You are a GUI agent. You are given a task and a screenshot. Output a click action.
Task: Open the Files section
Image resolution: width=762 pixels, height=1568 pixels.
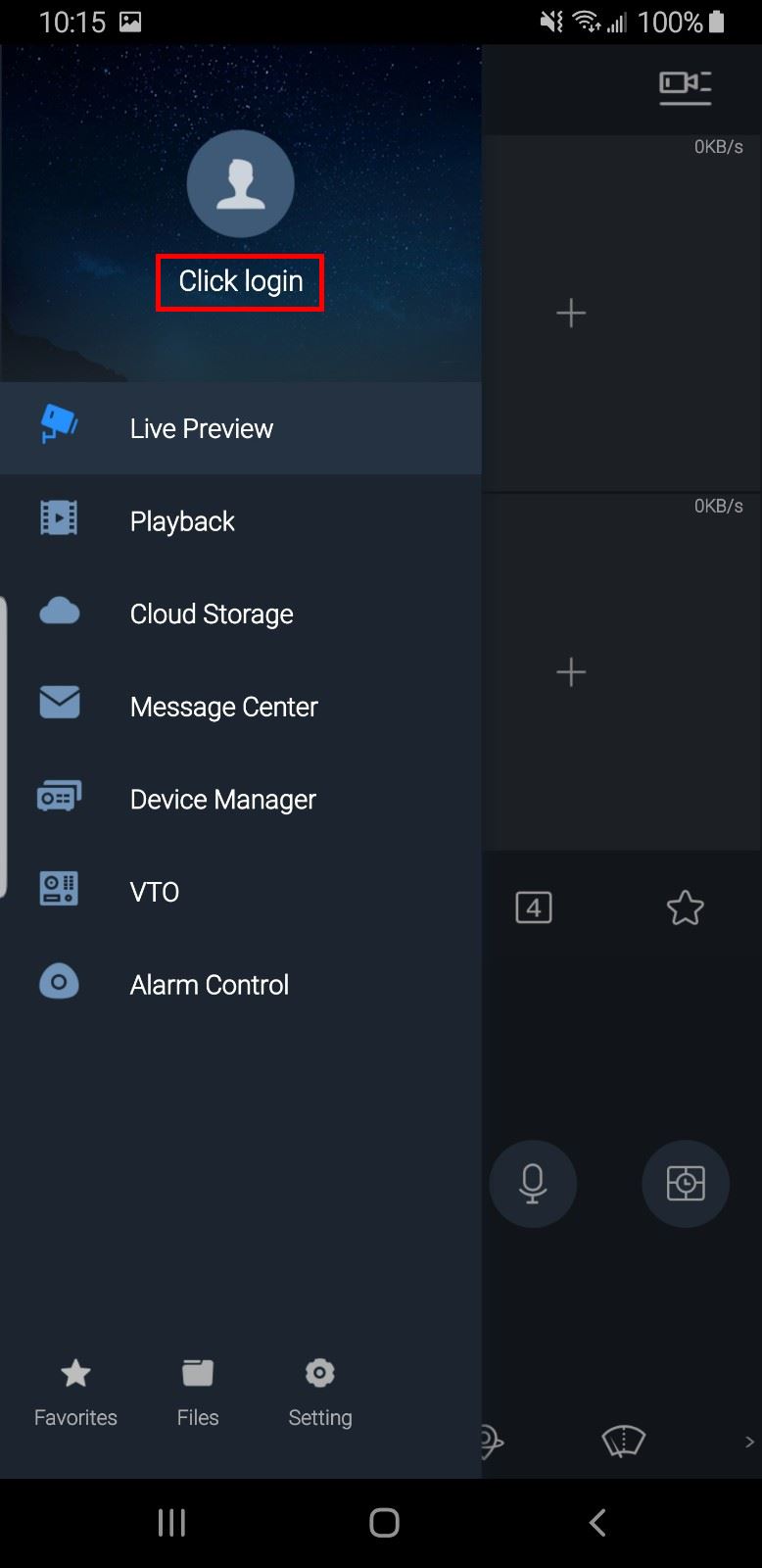click(x=198, y=1392)
